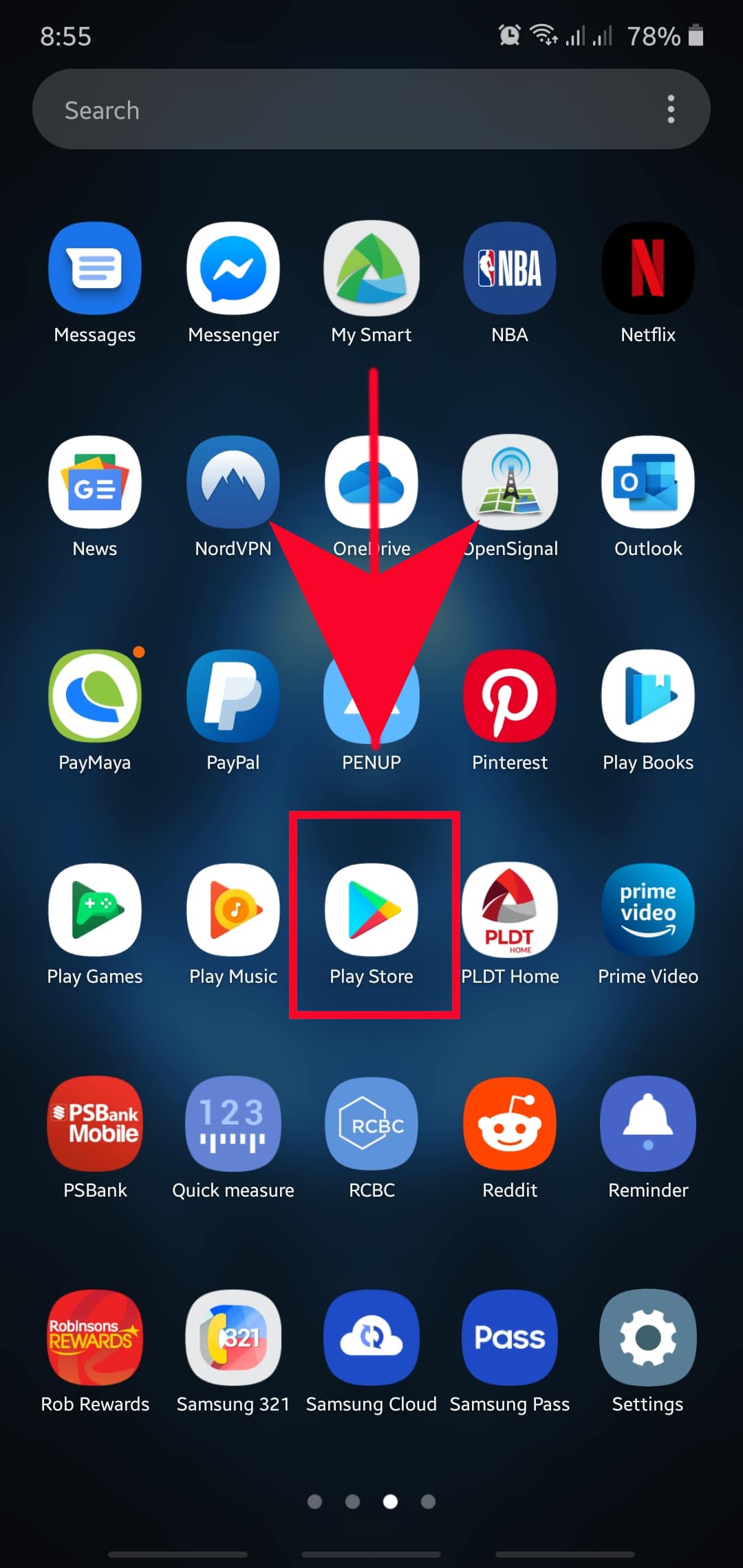Open PayPal
This screenshot has width=743, height=1568.
233,696
